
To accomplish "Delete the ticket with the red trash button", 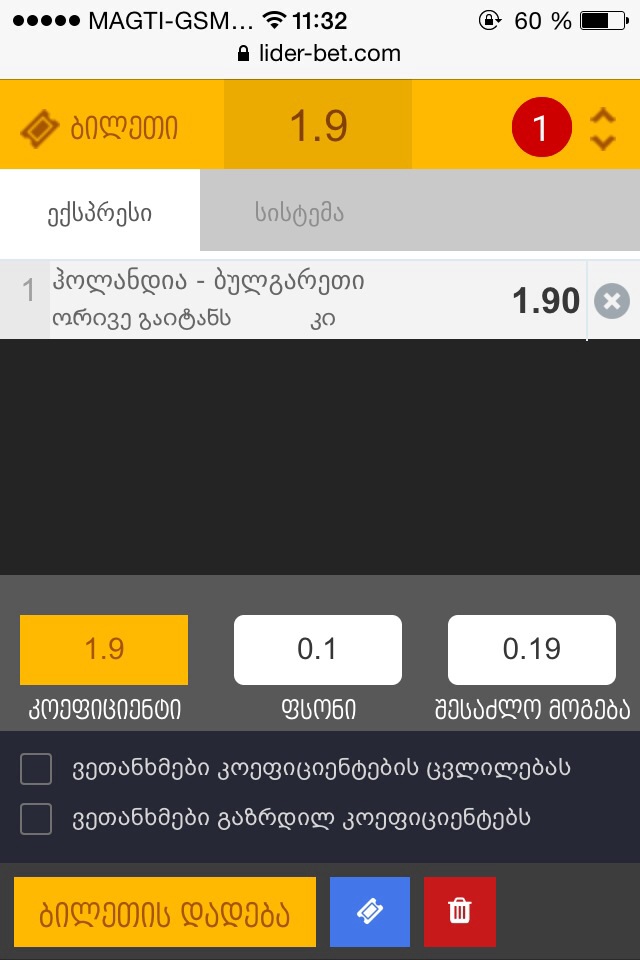I will tap(459, 912).
